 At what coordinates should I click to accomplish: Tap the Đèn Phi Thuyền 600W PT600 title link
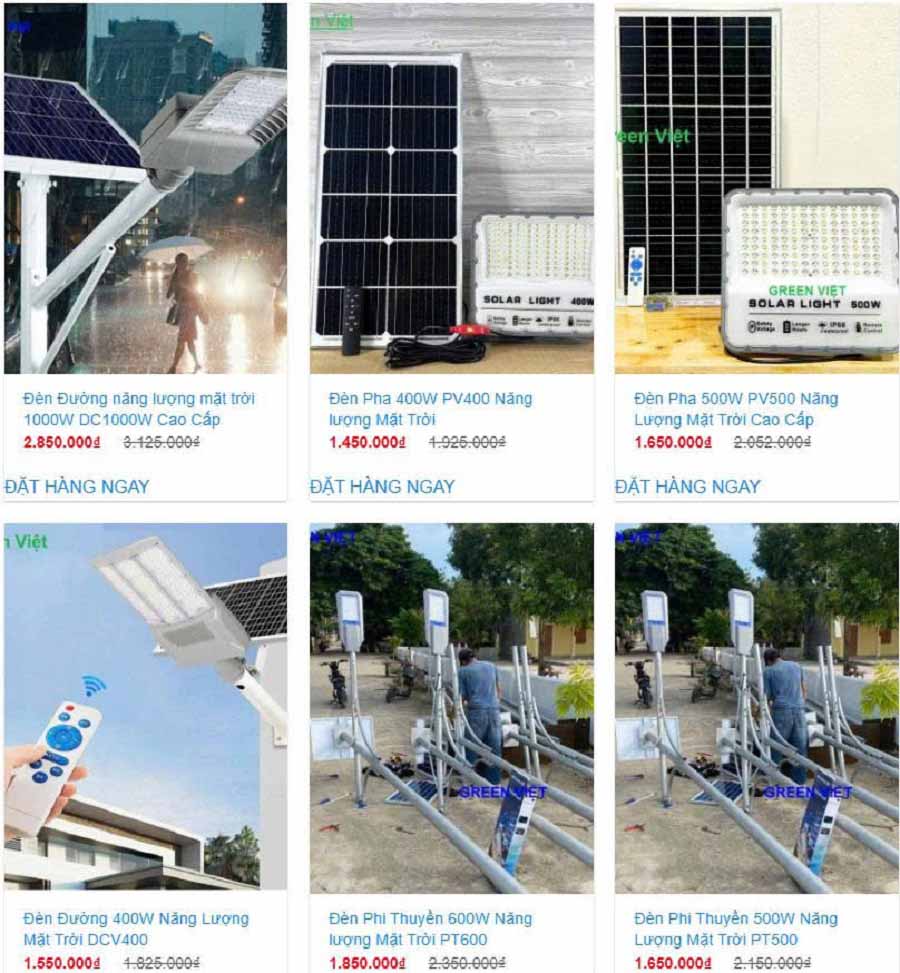tap(430, 929)
